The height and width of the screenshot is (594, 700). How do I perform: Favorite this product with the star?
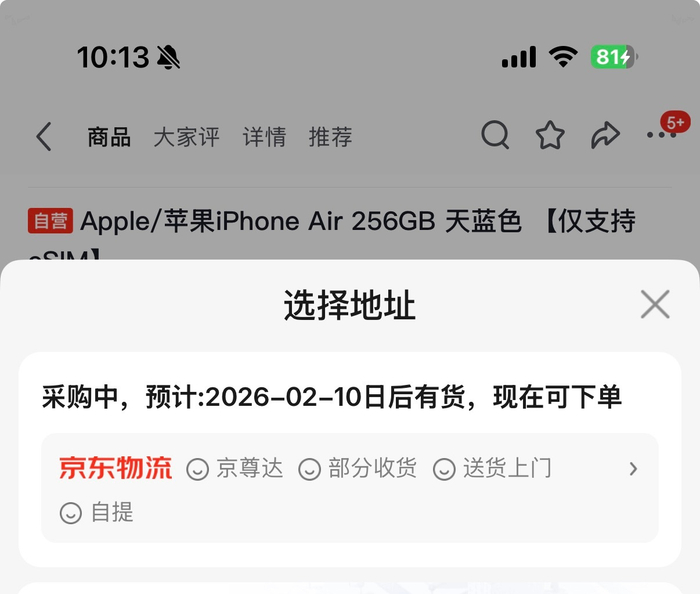pyautogui.click(x=550, y=136)
